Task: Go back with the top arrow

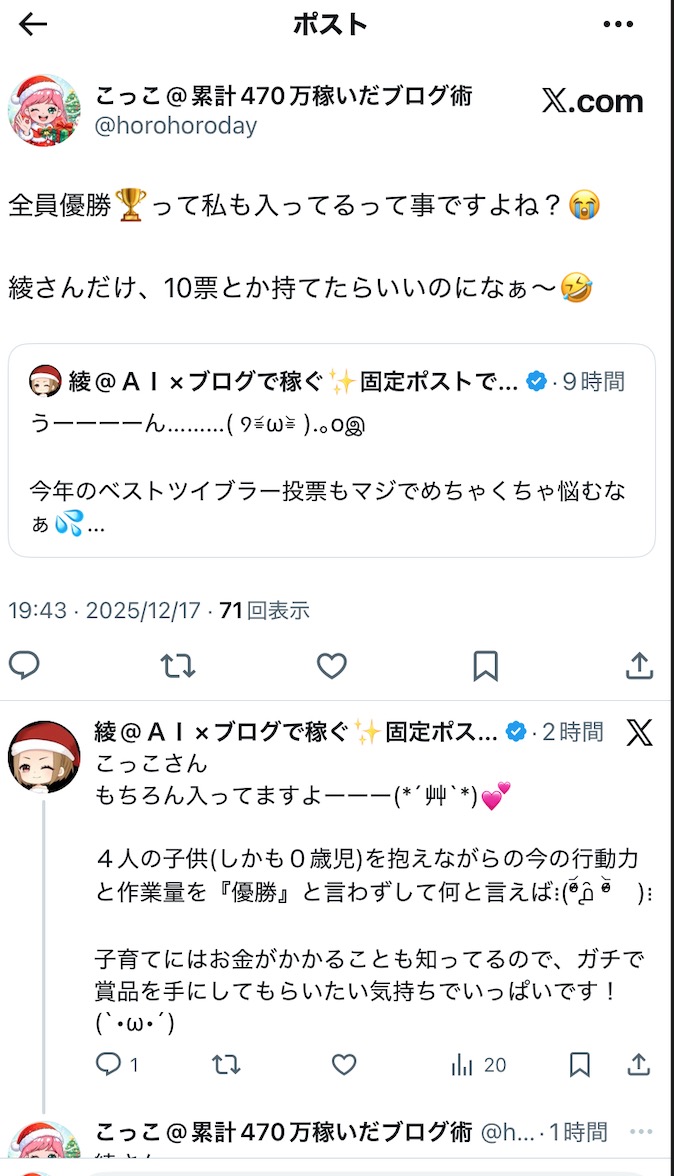Action: coord(33,25)
